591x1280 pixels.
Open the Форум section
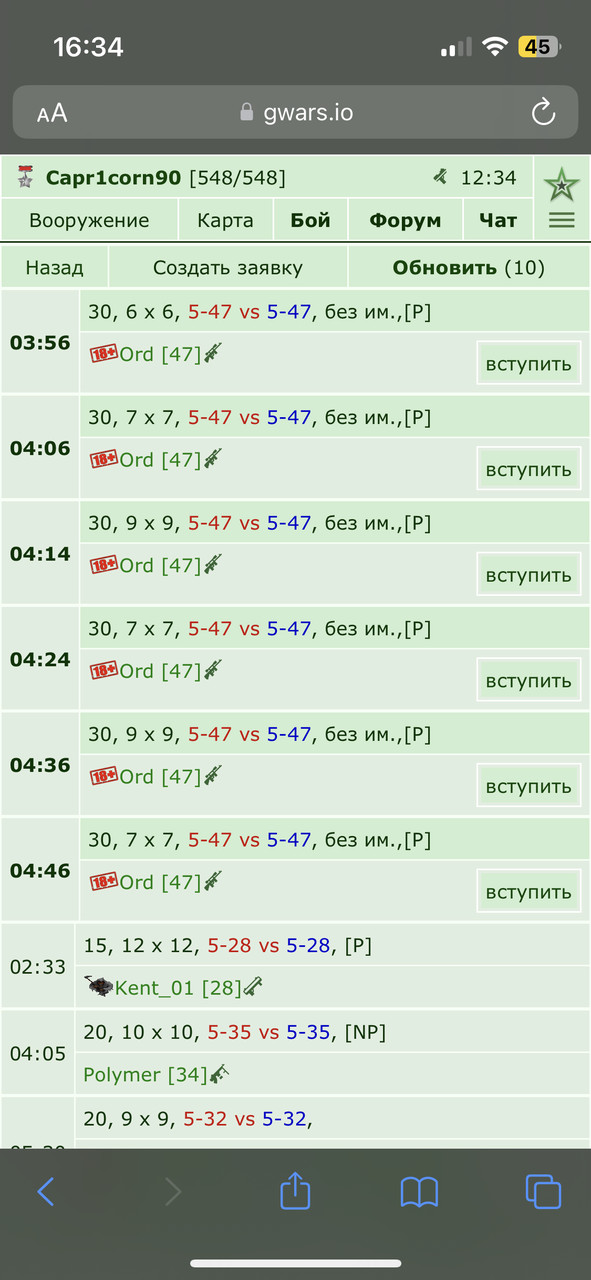[405, 220]
